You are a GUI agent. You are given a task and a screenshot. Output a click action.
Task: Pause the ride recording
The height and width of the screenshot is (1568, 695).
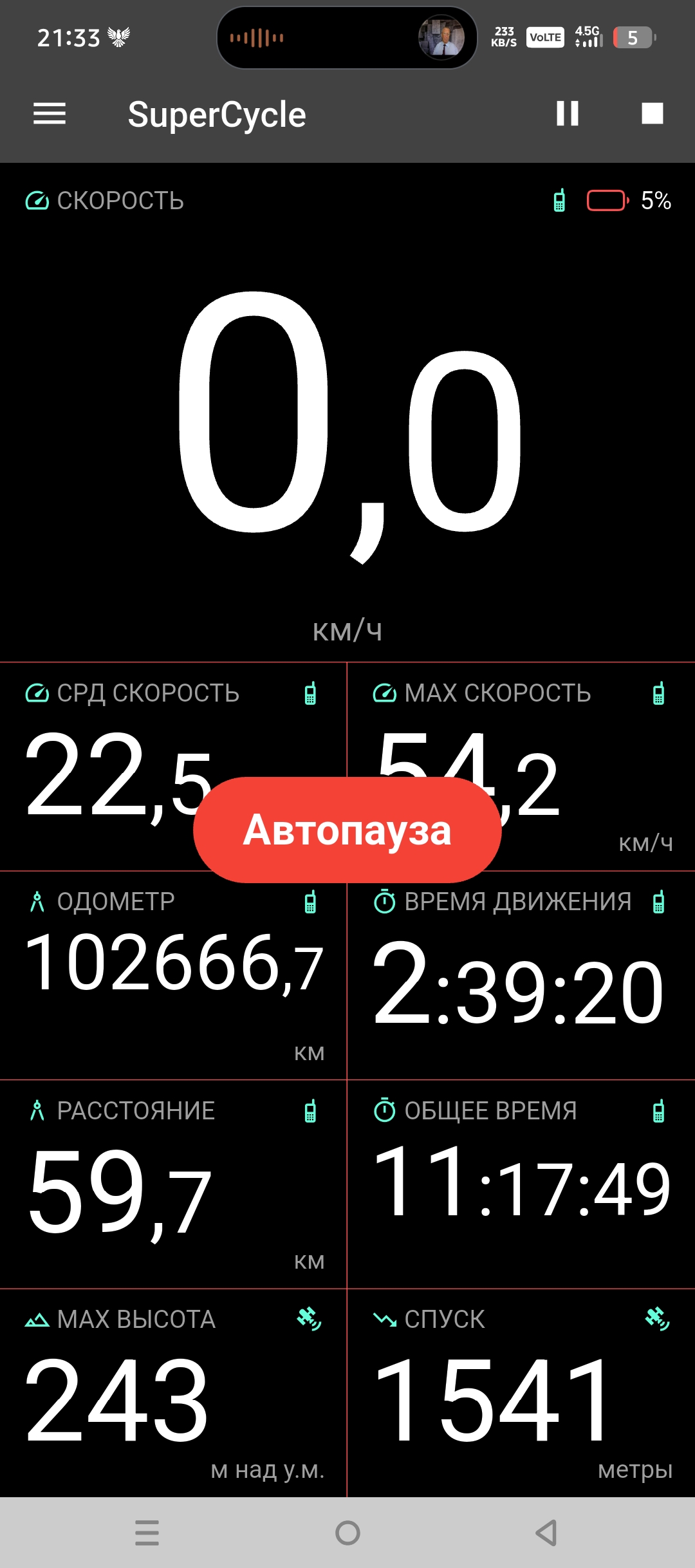click(x=567, y=114)
